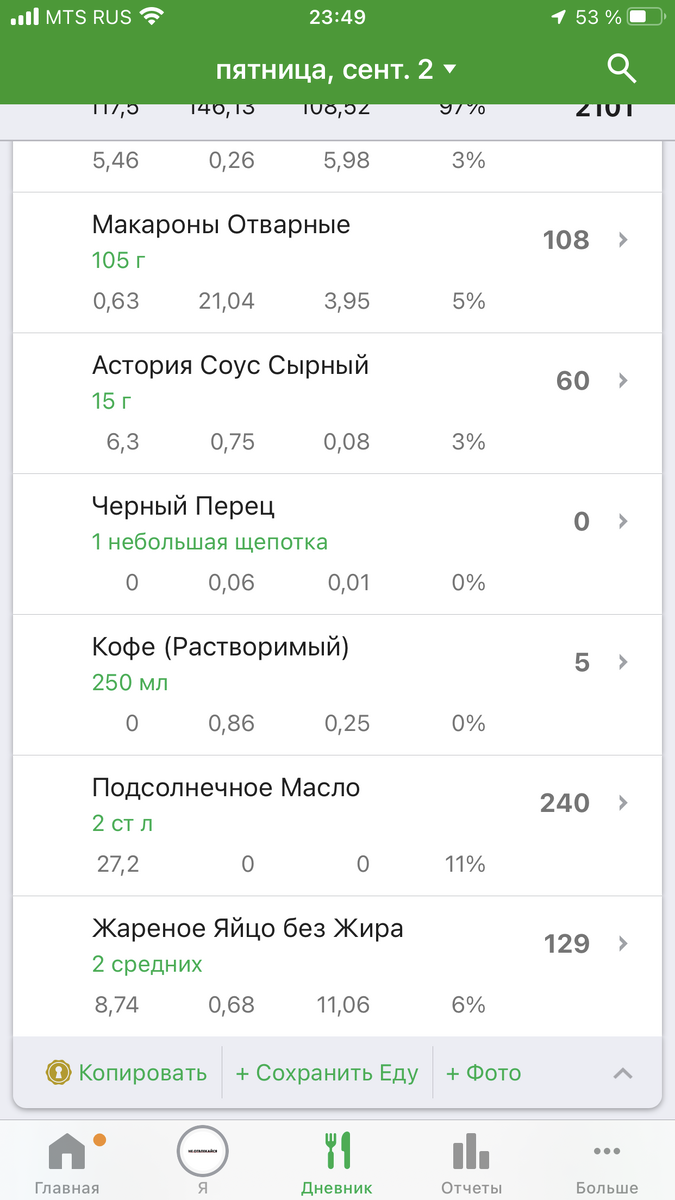Open the Подсолнечное Масло entry

(x=337, y=826)
